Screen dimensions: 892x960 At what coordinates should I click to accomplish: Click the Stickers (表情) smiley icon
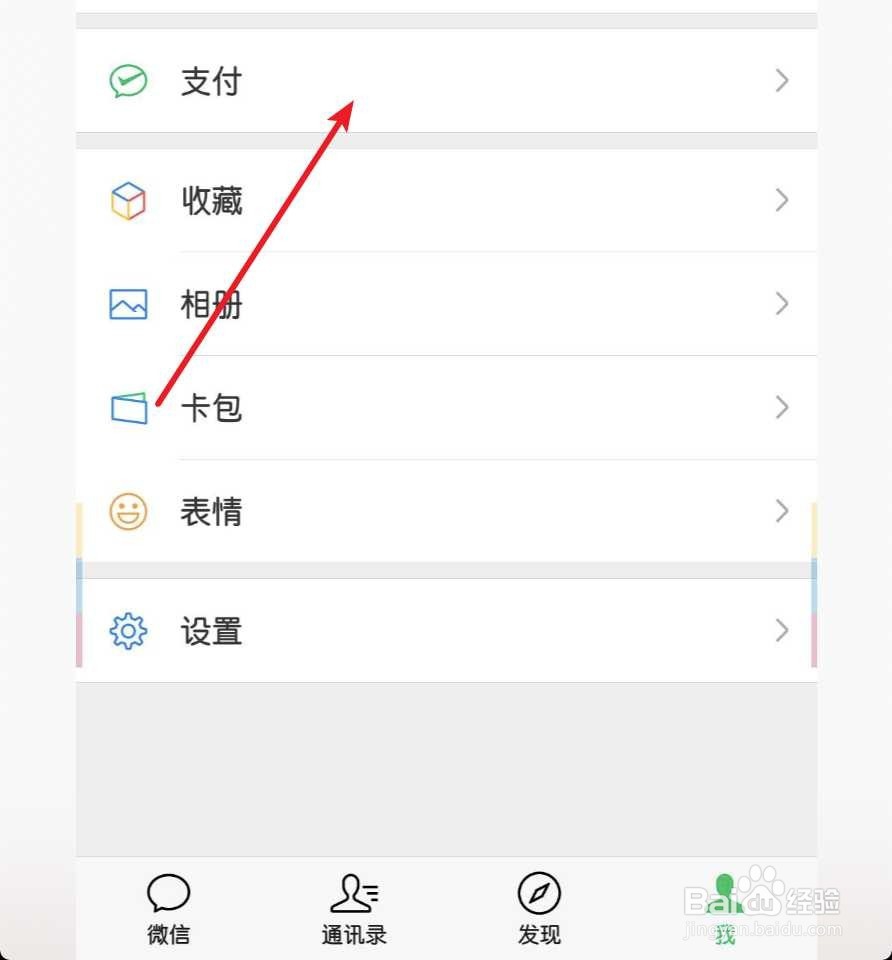pos(128,511)
